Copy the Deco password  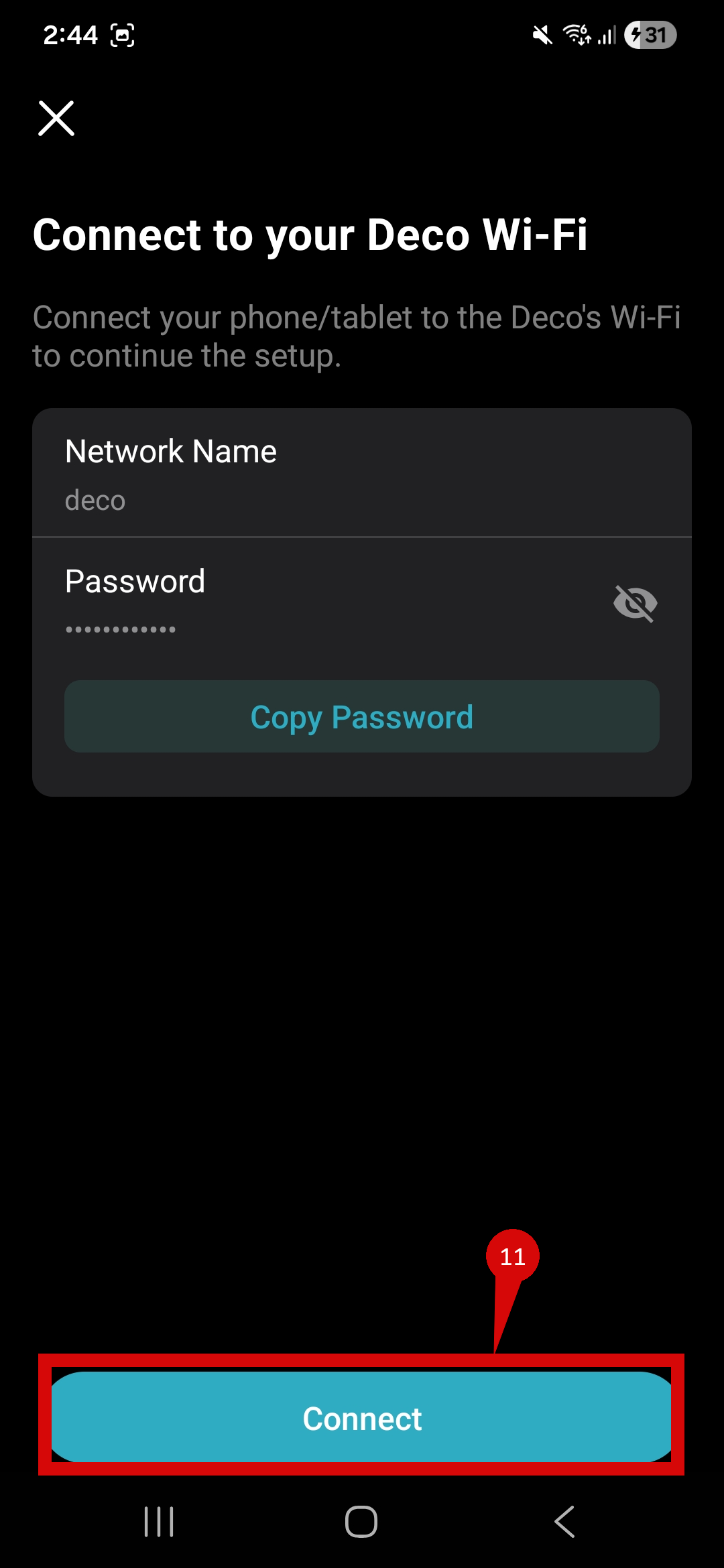click(362, 717)
